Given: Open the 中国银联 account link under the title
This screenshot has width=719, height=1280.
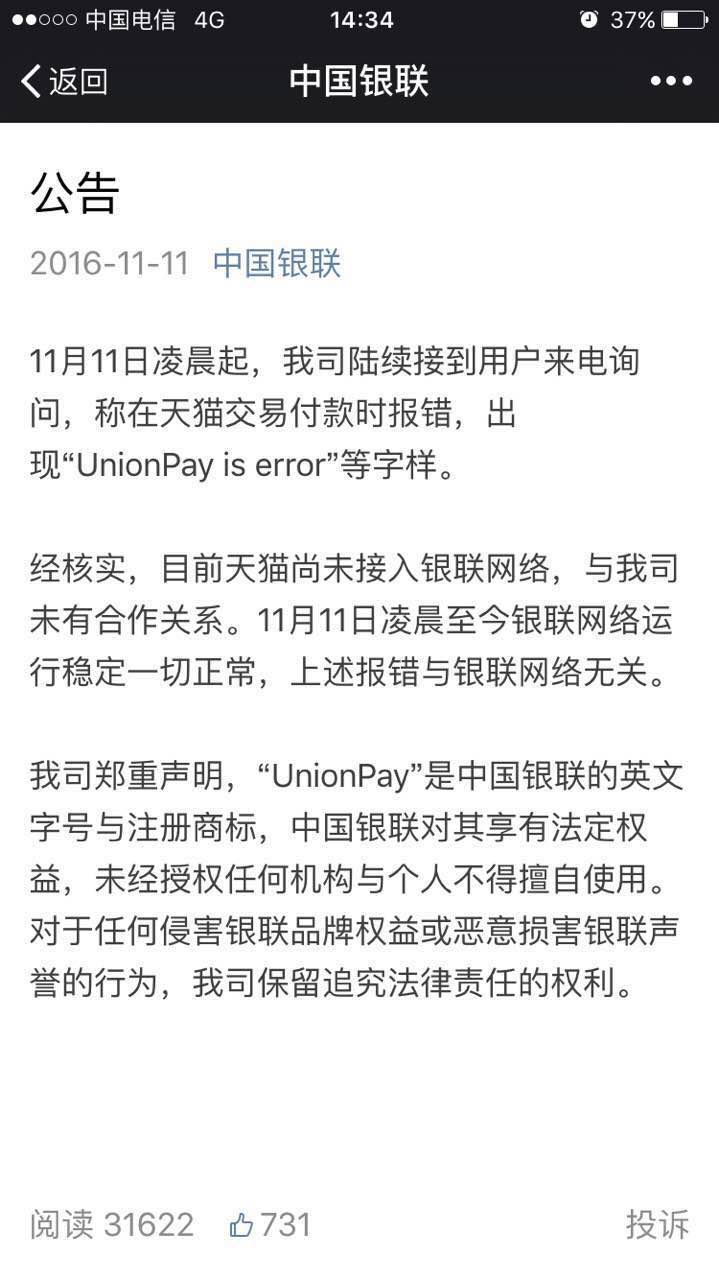Looking at the screenshot, I should (x=277, y=264).
